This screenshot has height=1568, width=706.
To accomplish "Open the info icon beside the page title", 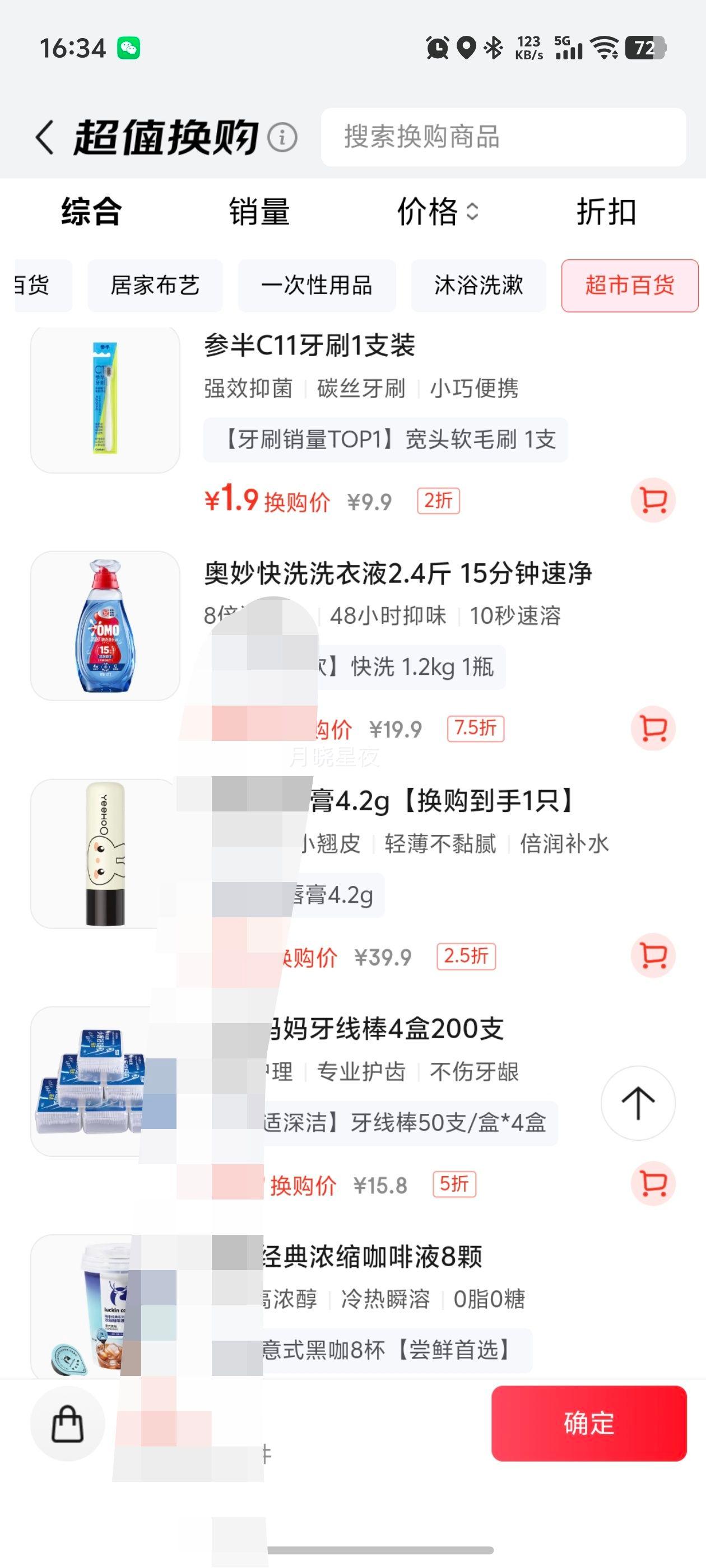I will click(x=281, y=139).
